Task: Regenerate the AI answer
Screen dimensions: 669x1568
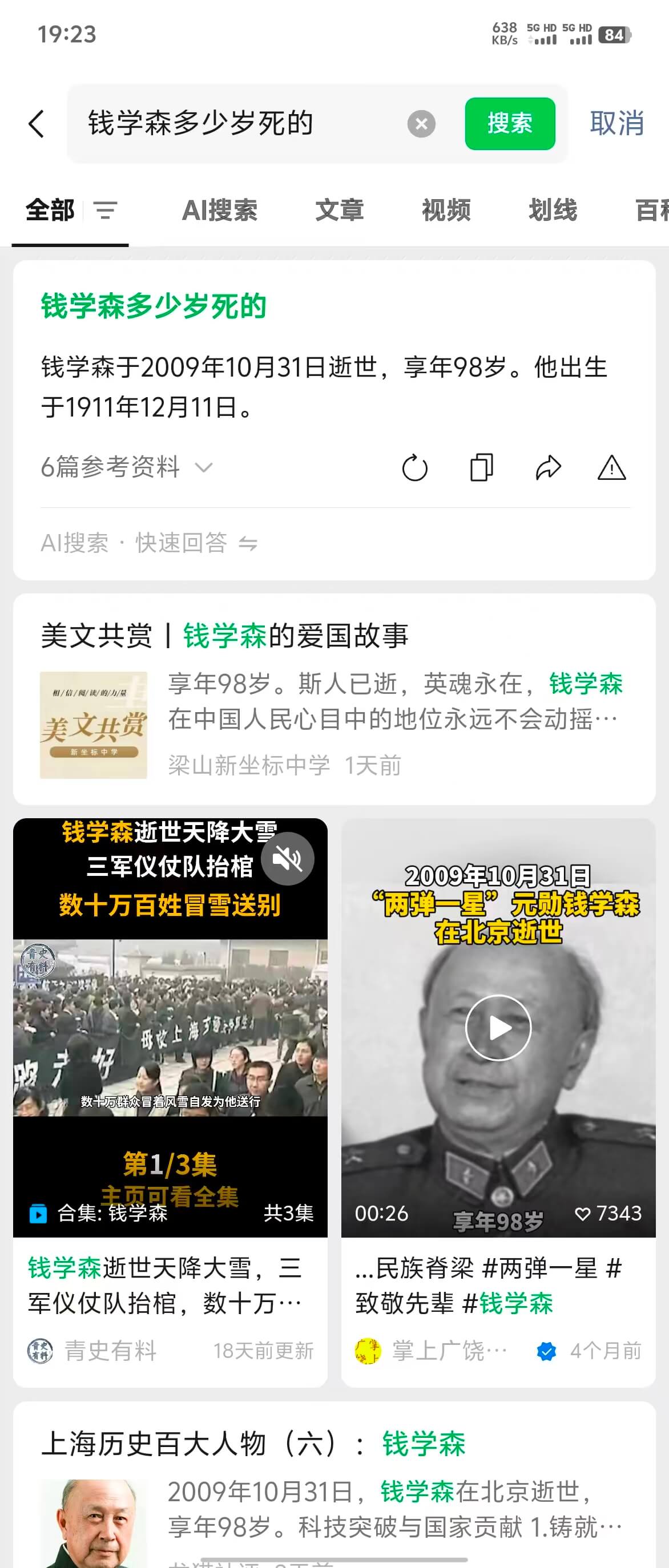Action: 414,468
